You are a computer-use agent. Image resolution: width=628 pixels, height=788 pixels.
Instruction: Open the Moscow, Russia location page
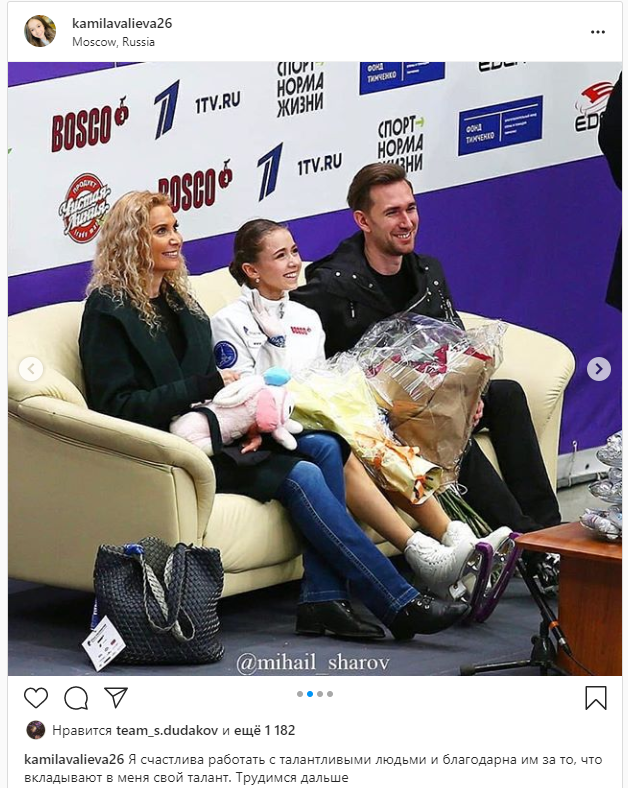pyautogui.click(x=111, y=42)
